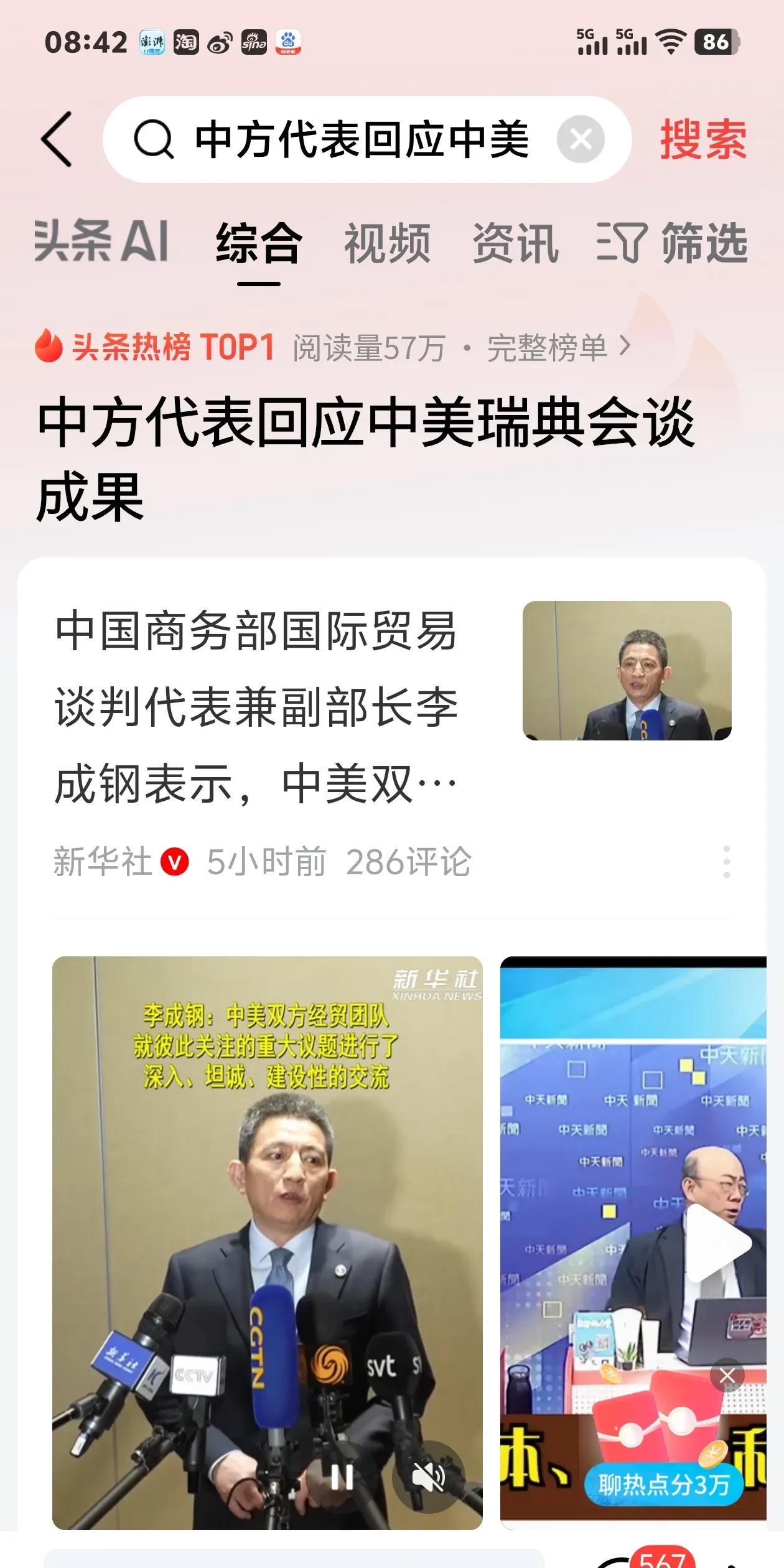Image resolution: width=784 pixels, height=1568 pixels.
Task: Dismiss the 聊热点分3万 red packet popup
Action: click(x=727, y=1376)
